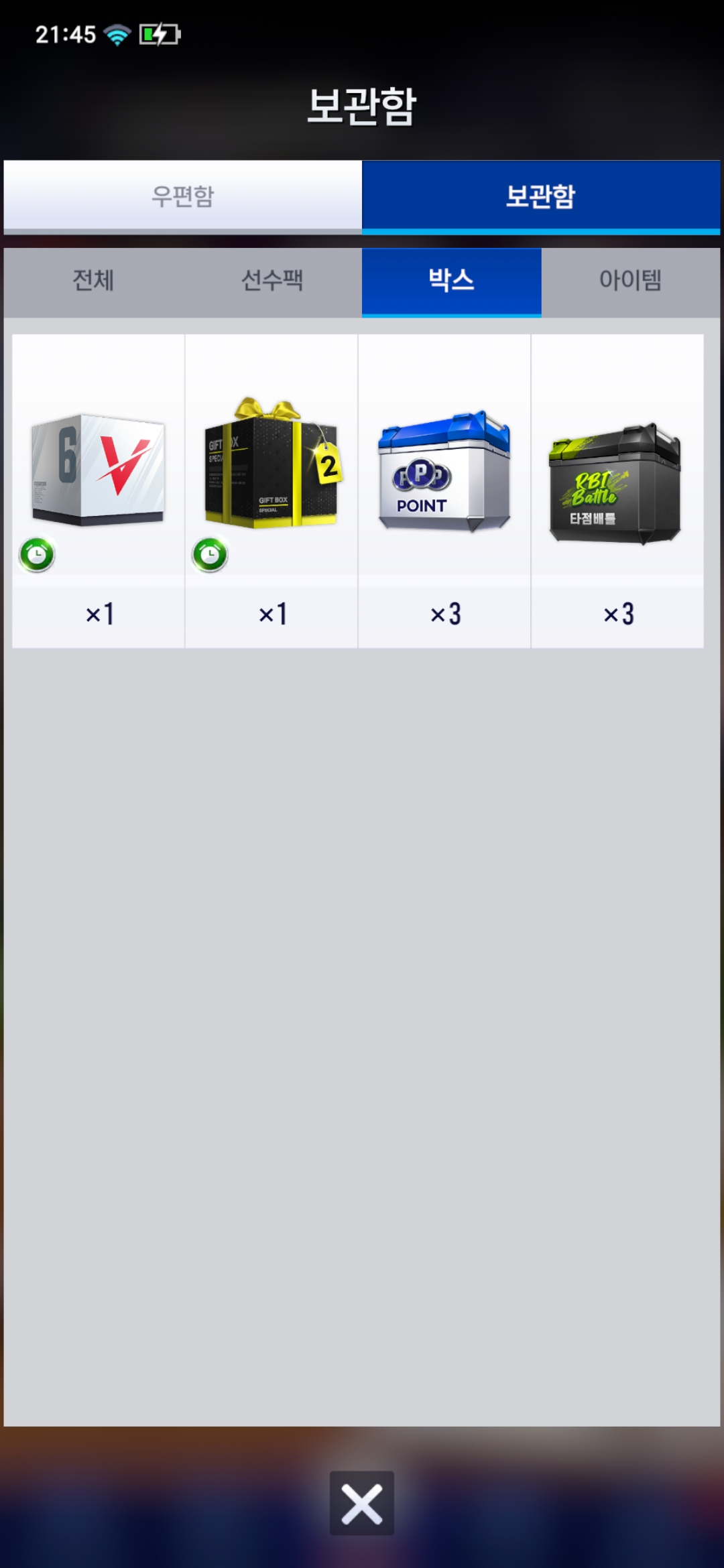Open the RBI Battle 타점배틀 box
This screenshot has width=724, height=1568.
coord(617,482)
